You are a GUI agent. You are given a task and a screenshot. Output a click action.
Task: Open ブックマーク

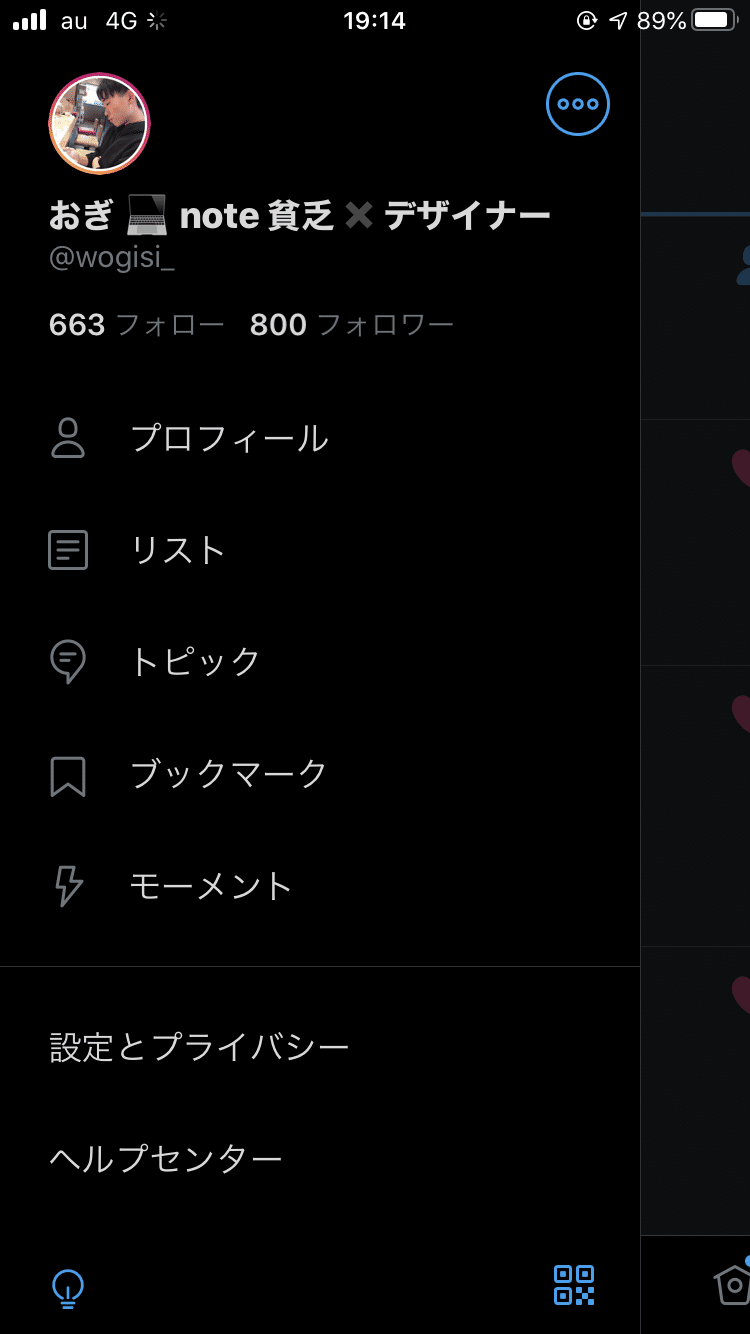point(229,774)
